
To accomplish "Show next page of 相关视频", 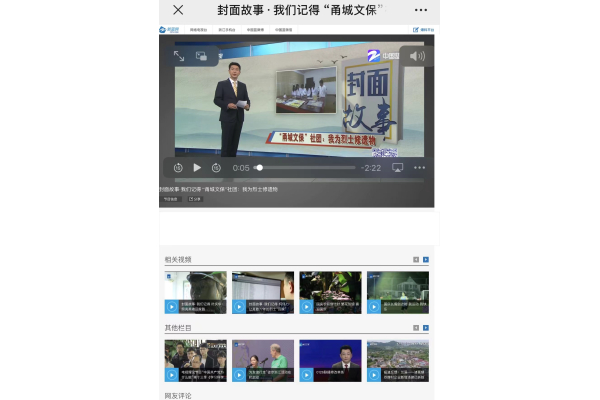I will [425, 260].
